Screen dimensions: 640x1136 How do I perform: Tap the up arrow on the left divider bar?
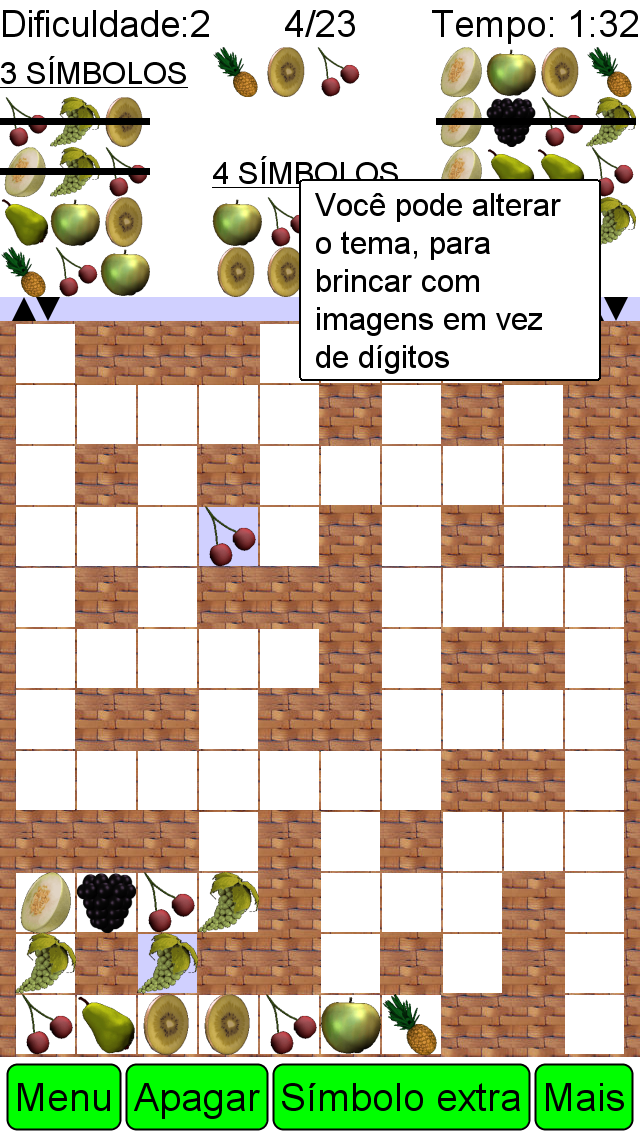(23, 309)
